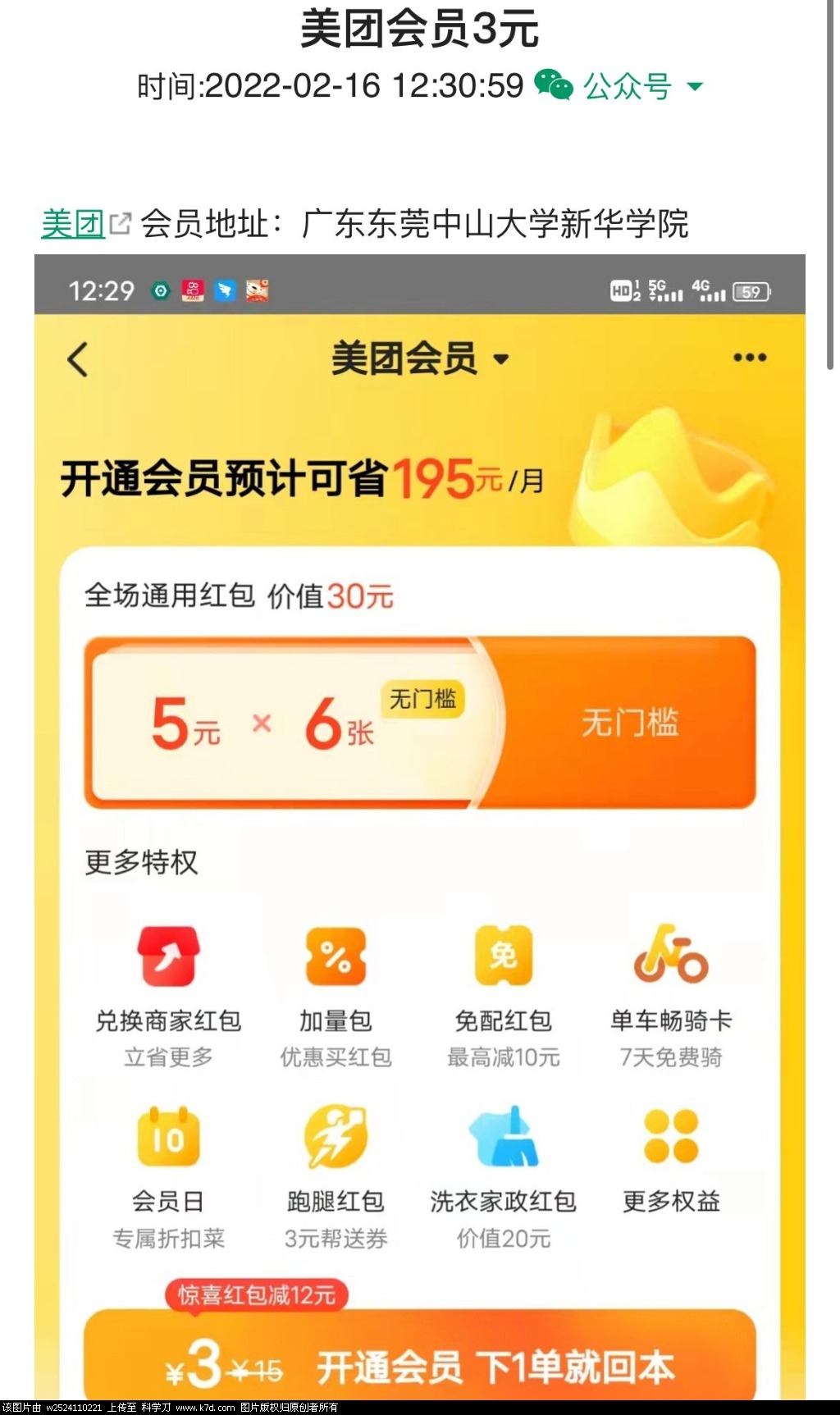Open the embedded 美团会员 screenshot image
Viewport: 840px width, 1415px height.
[x=419, y=820]
